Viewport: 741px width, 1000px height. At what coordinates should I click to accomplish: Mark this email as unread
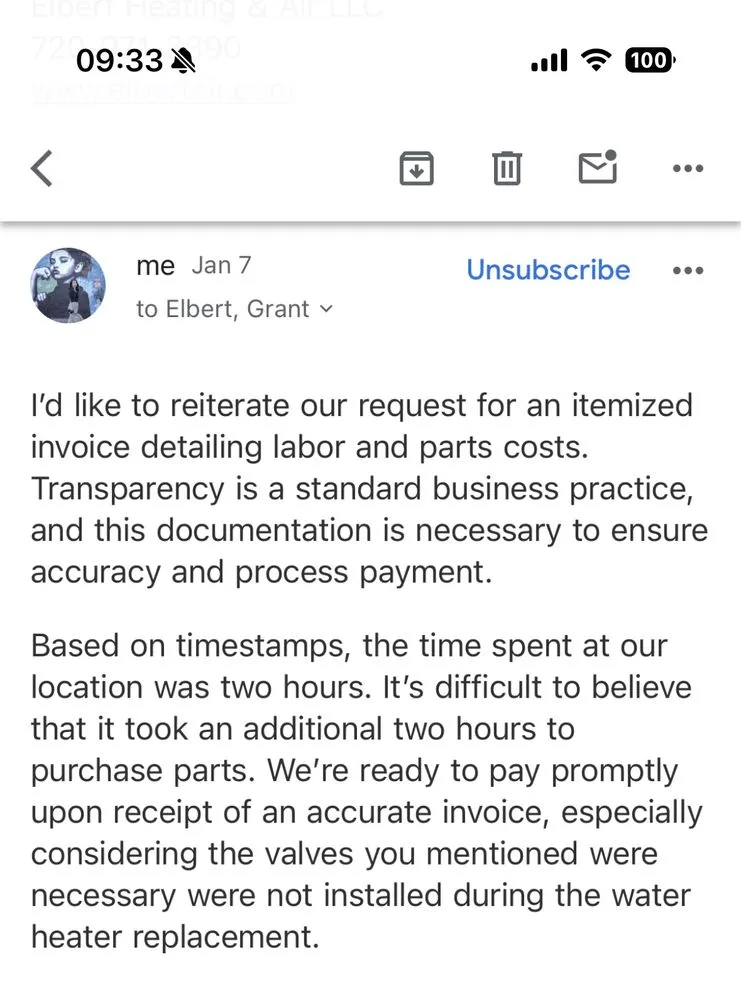597,168
